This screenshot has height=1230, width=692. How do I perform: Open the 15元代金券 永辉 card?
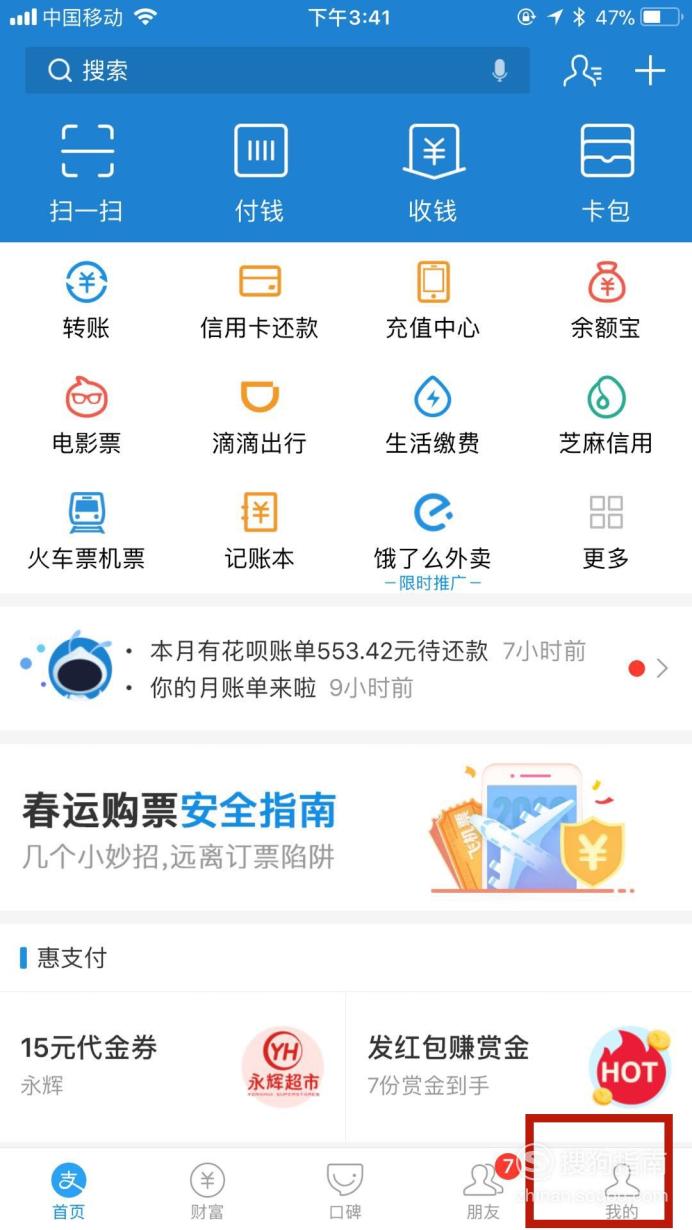point(172,1067)
